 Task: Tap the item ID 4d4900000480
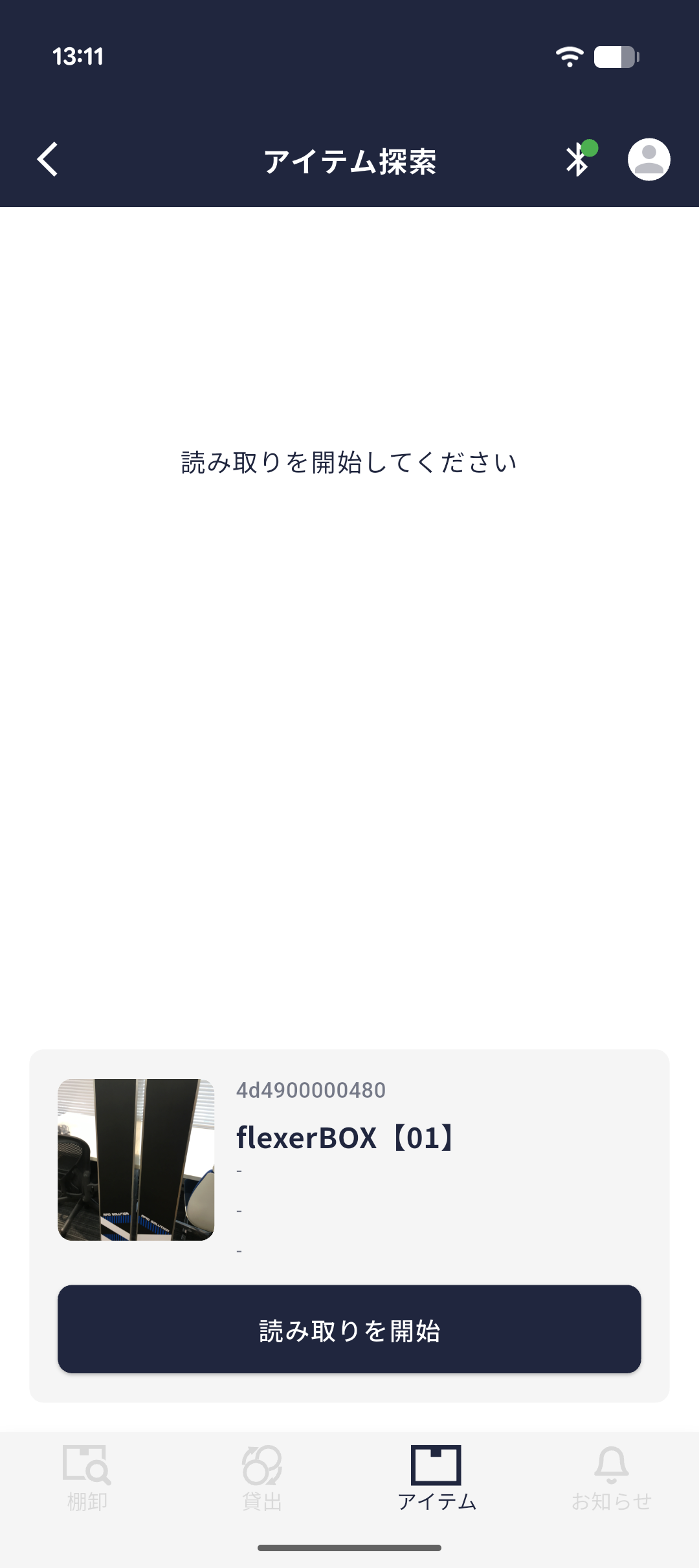pyautogui.click(x=310, y=1089)
